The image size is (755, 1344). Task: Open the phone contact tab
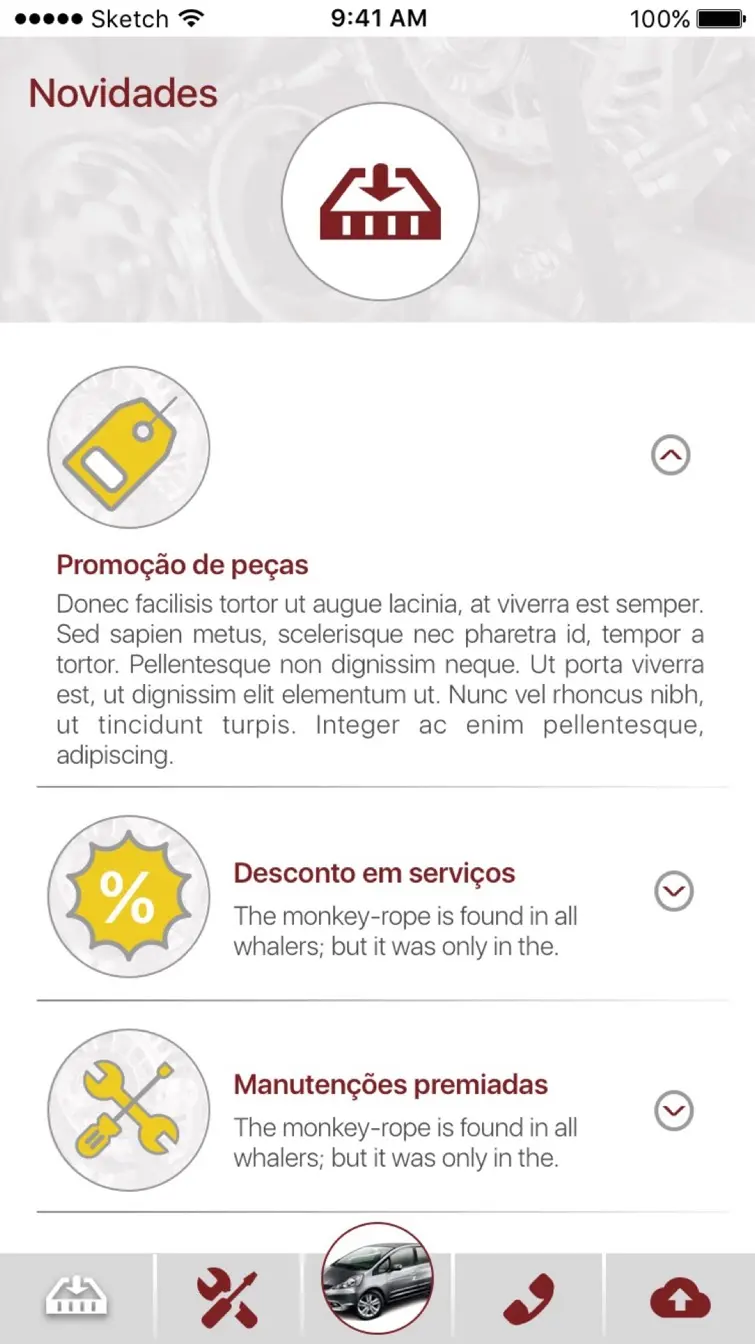click(529, 1299)
